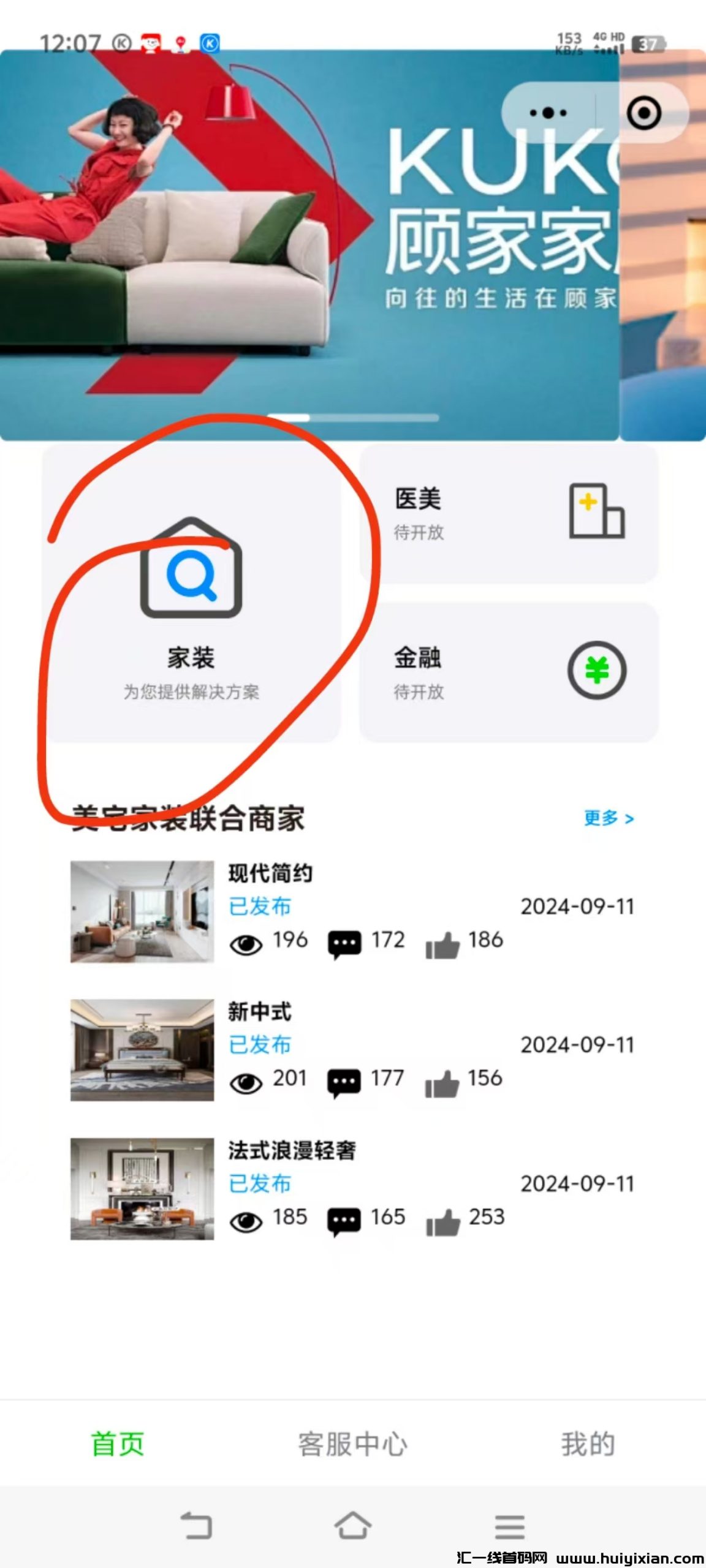Open the 法式浪漫轻奢 listing
The image size is (706, 1568).
tap(292, 1150)
